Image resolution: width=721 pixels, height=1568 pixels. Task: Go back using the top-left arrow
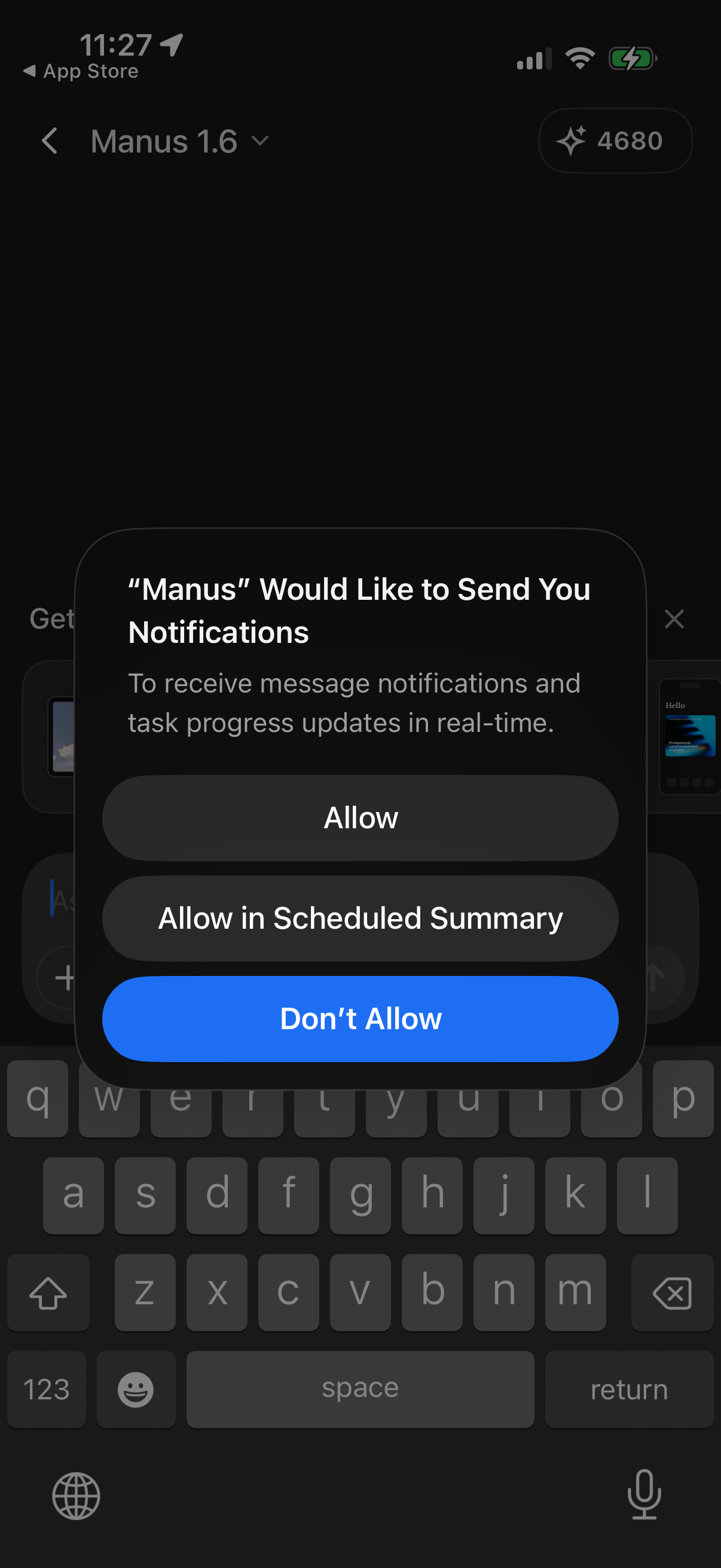coord(50,141)
